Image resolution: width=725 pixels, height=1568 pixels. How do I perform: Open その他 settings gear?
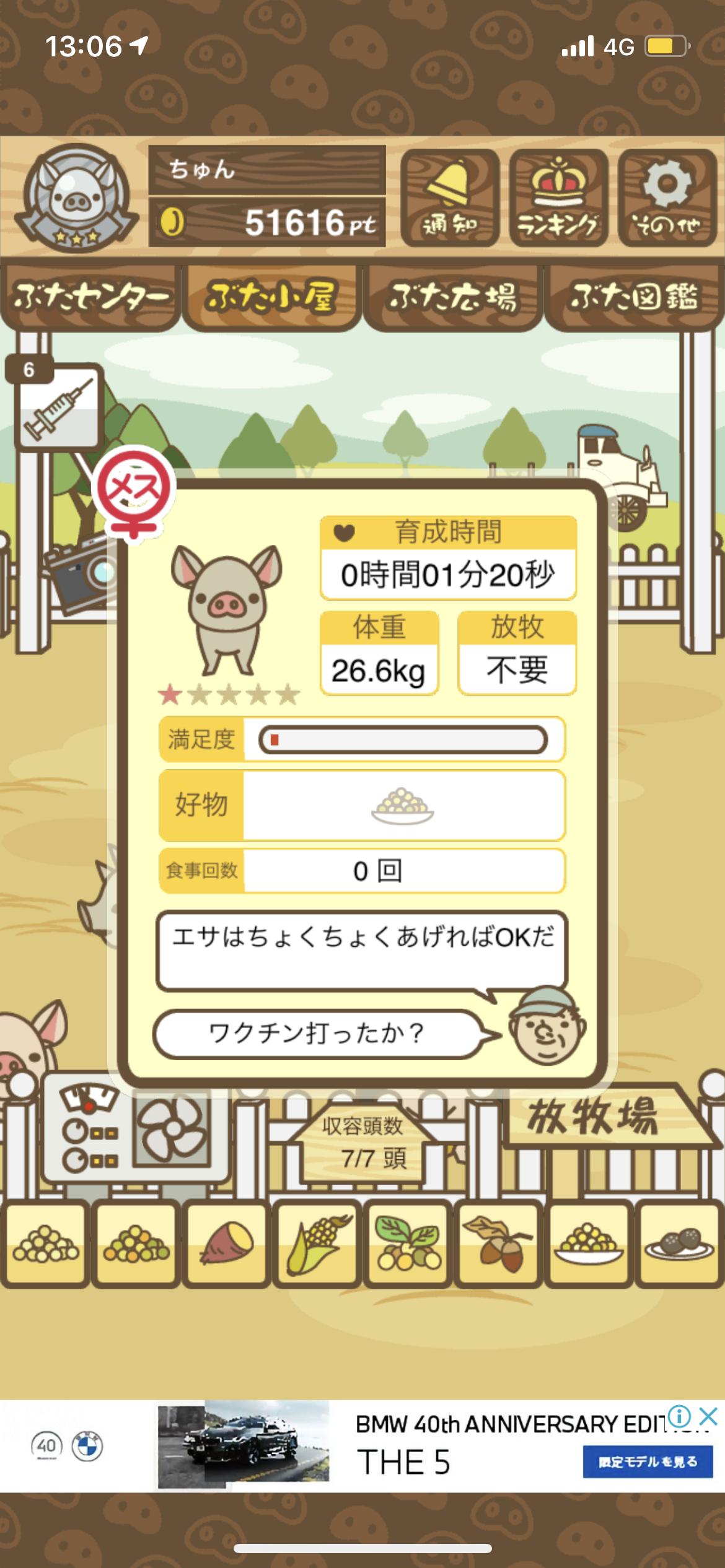point(667,198)
